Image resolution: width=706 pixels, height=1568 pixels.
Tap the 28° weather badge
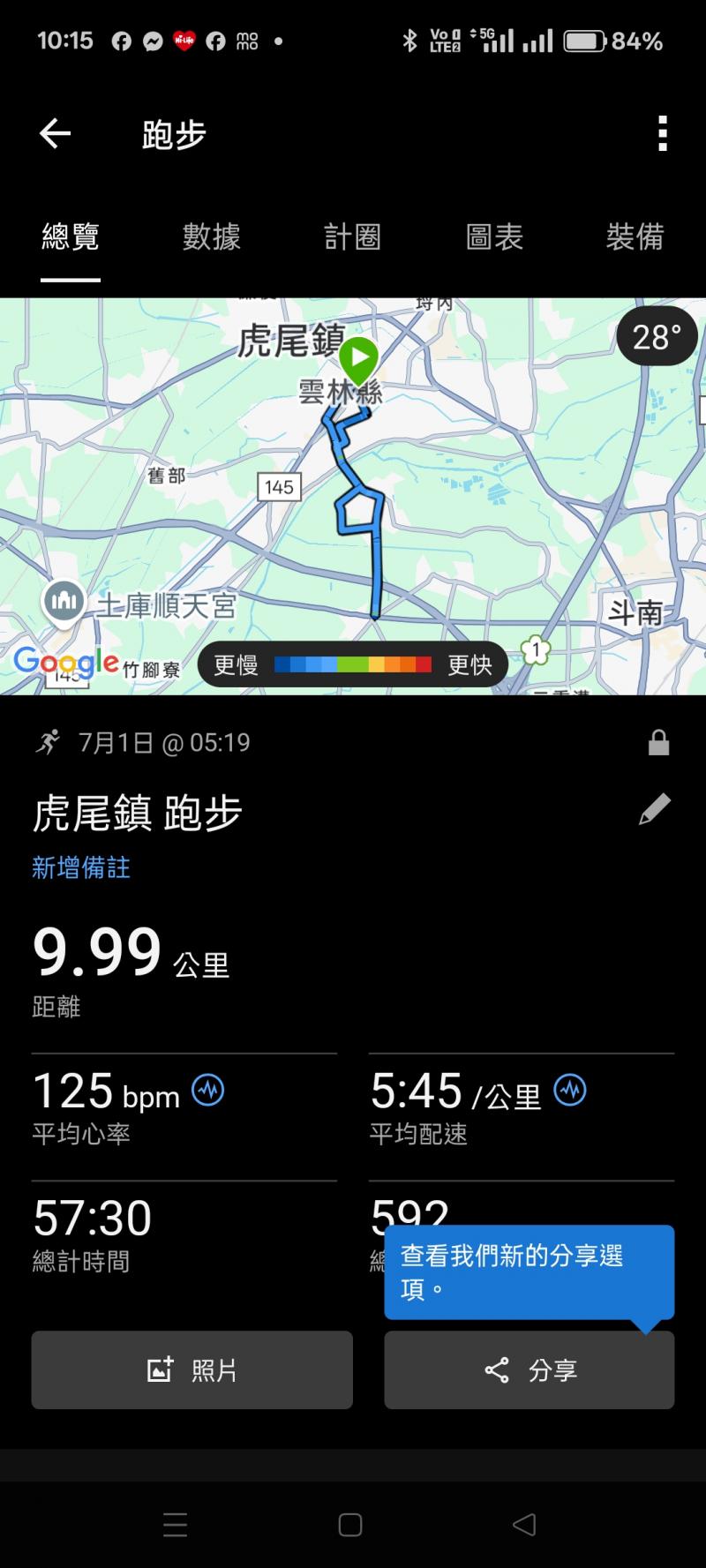pyautogui.click(x=657, y=337)
